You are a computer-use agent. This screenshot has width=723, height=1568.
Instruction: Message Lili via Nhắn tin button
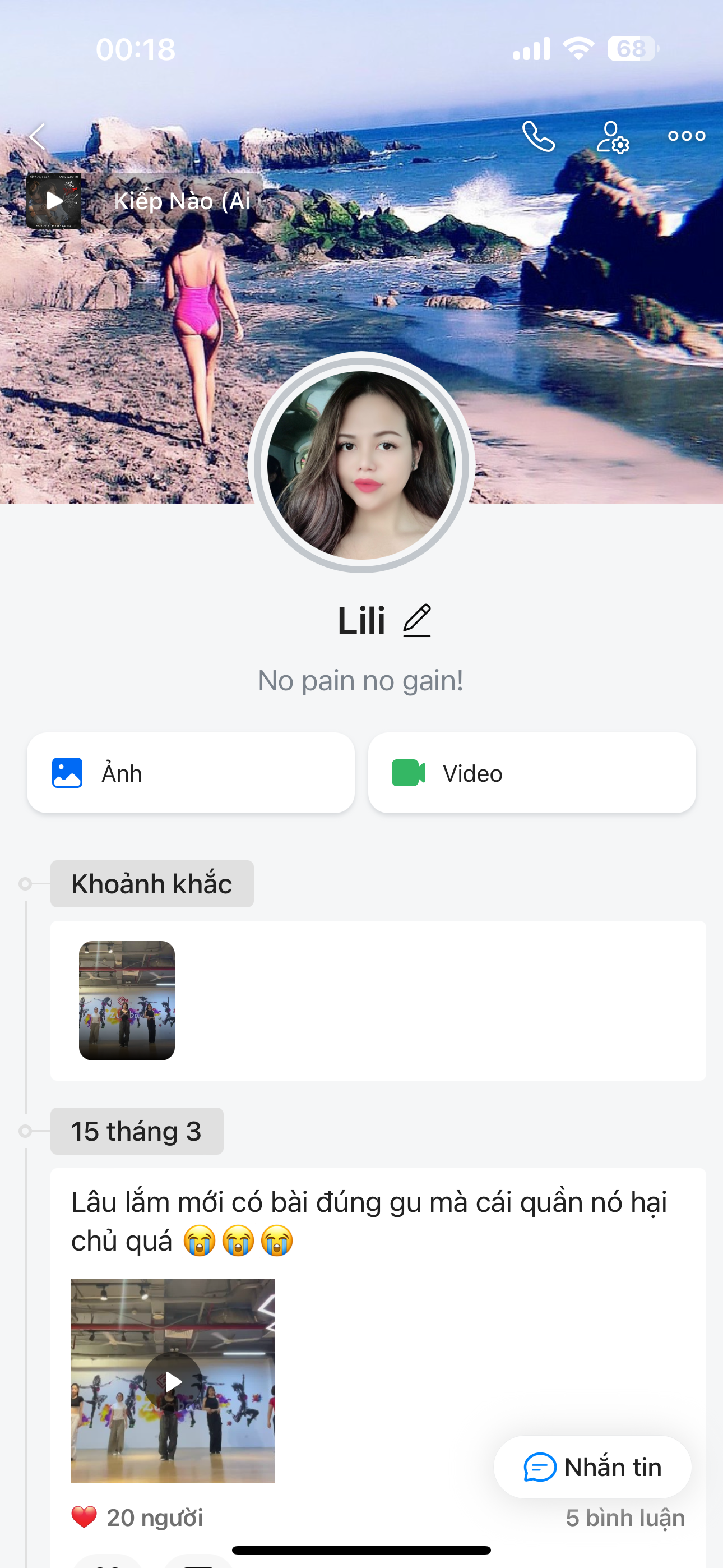click(592, 1467)
